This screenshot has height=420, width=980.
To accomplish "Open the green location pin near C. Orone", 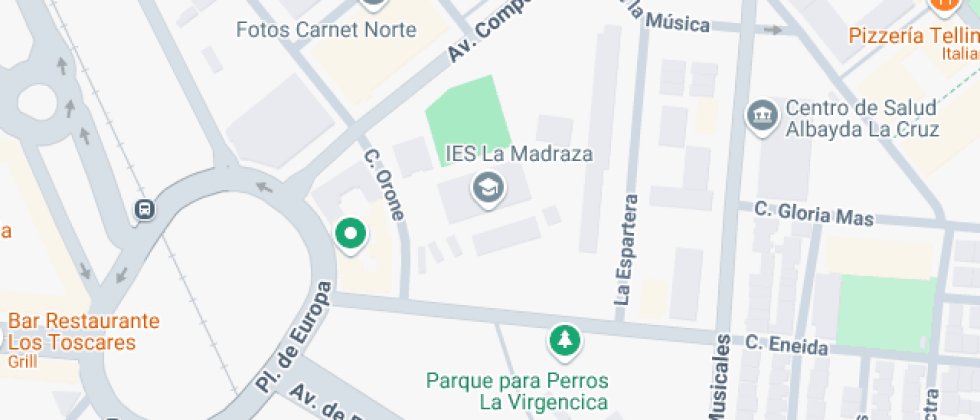I will (350, 235).
